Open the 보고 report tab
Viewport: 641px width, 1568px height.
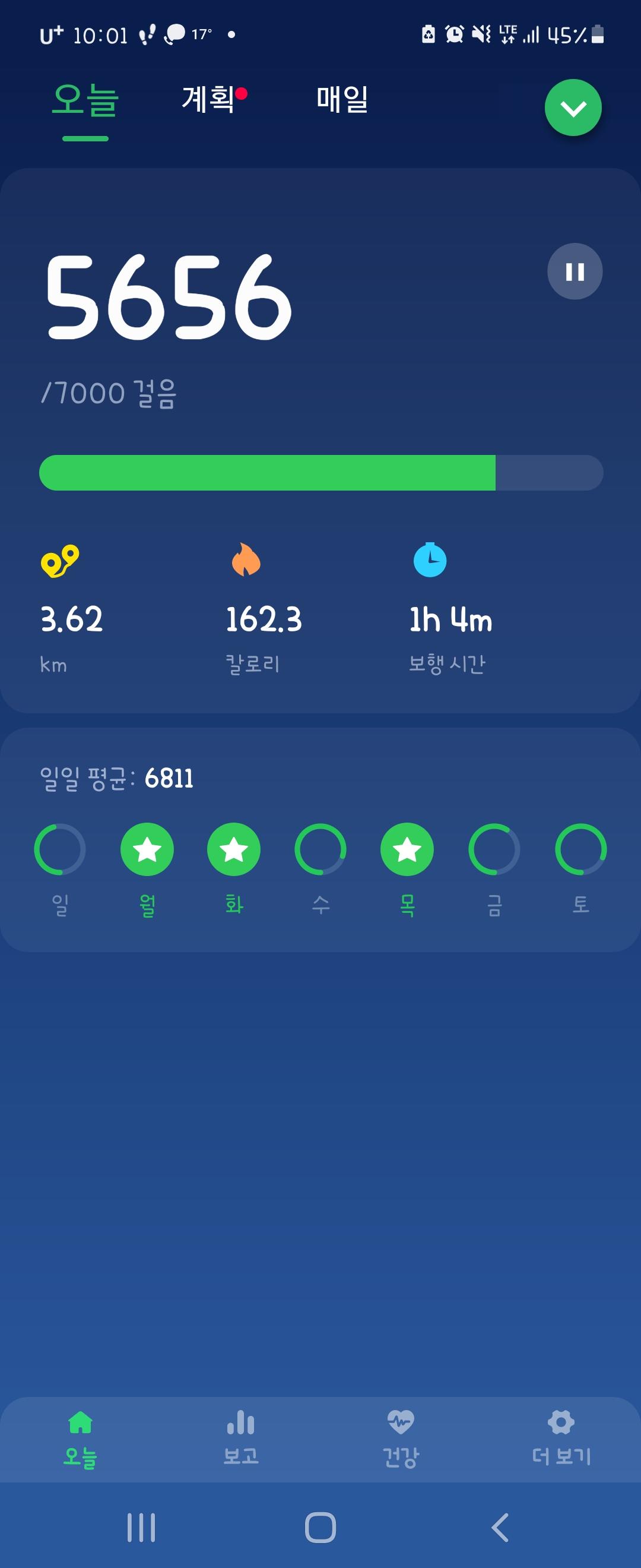click(x=241, y=1437)
